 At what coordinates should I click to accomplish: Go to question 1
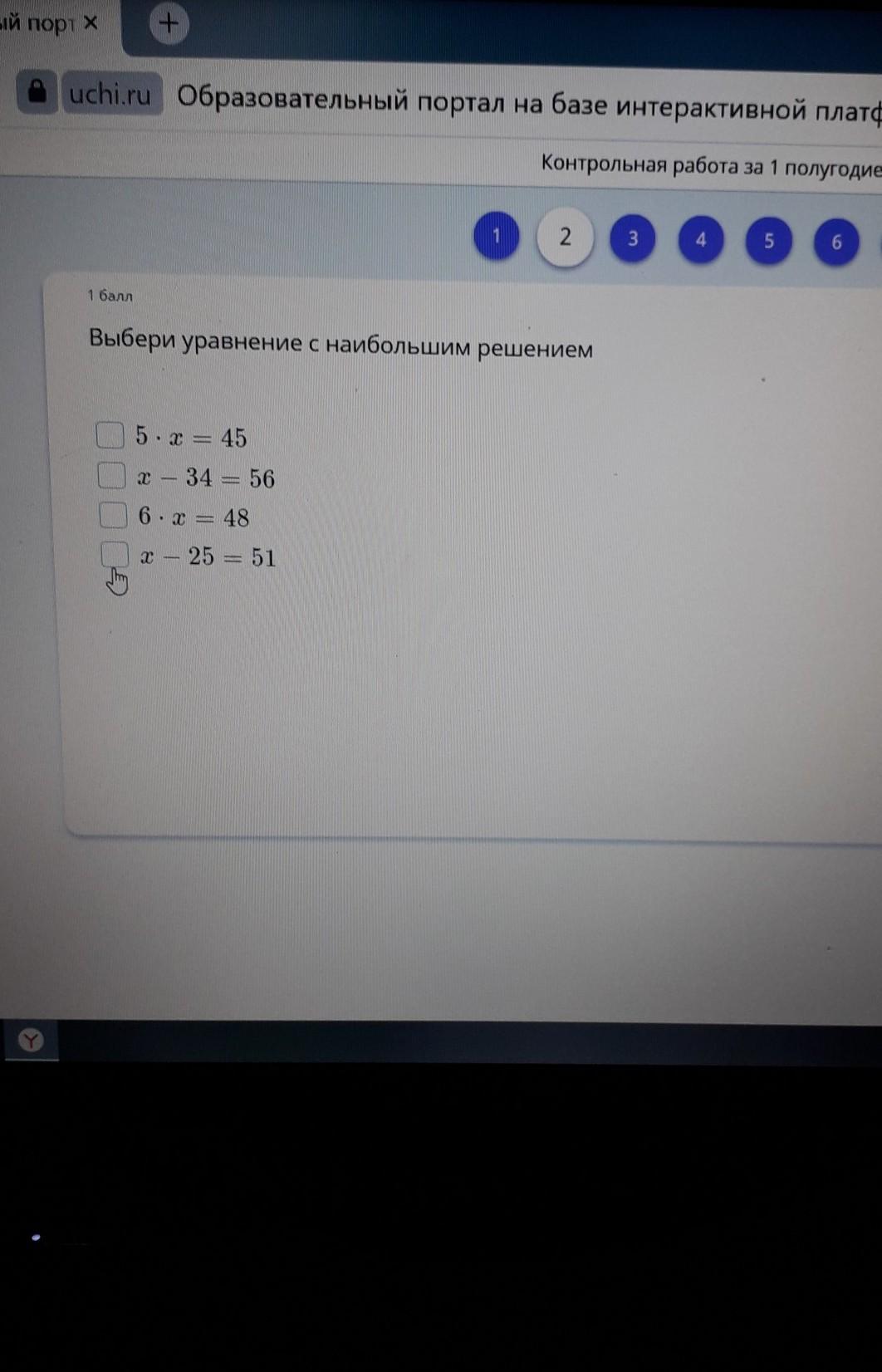[496, 236]
